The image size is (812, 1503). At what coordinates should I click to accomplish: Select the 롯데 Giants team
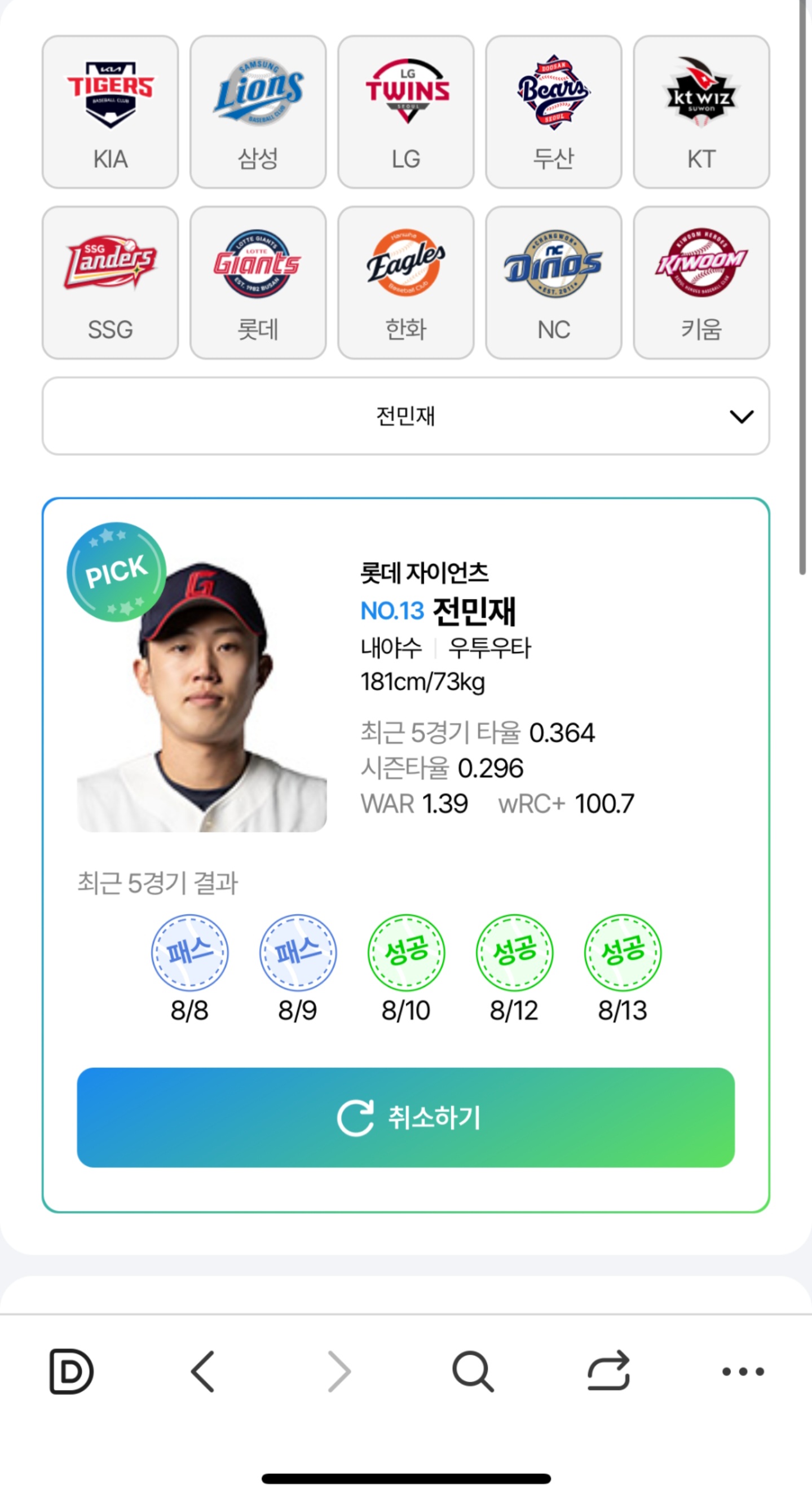point(258,283)
